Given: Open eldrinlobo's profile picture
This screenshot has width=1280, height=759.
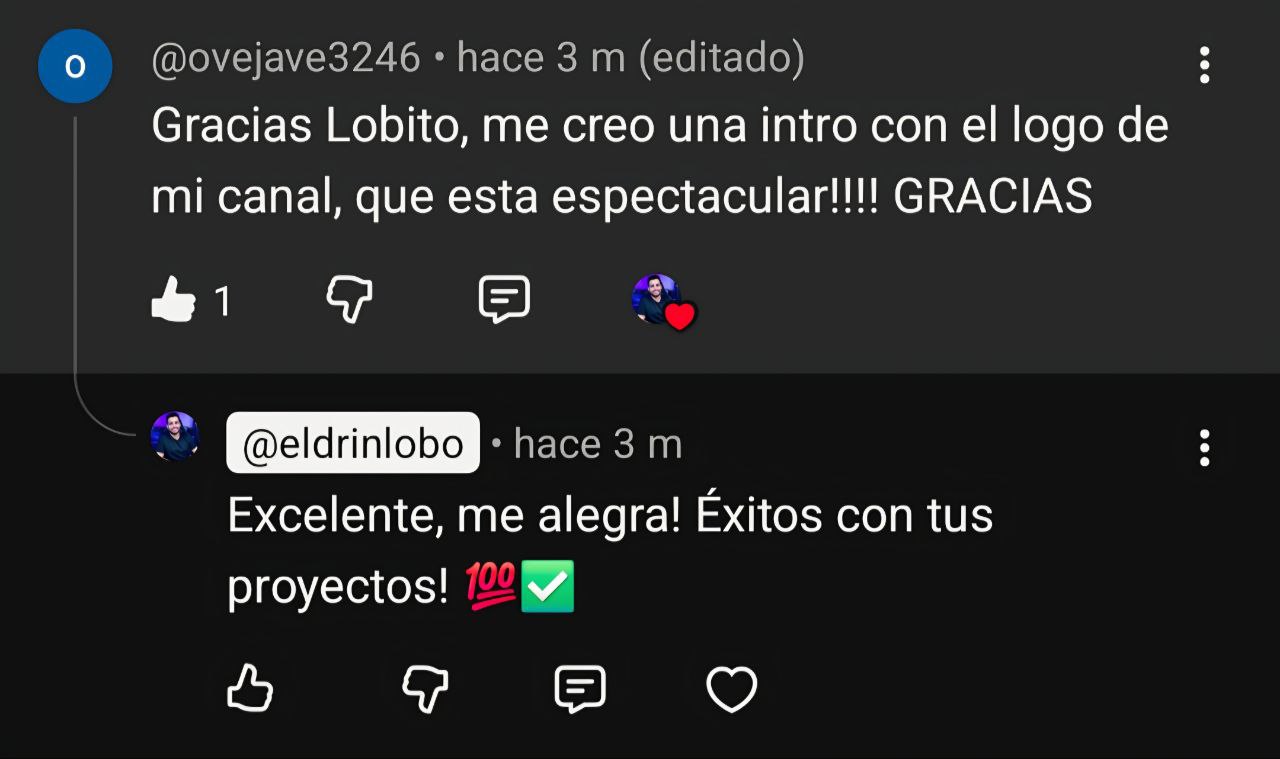Looking at the screenshot, I should click(x=175, y=437).
